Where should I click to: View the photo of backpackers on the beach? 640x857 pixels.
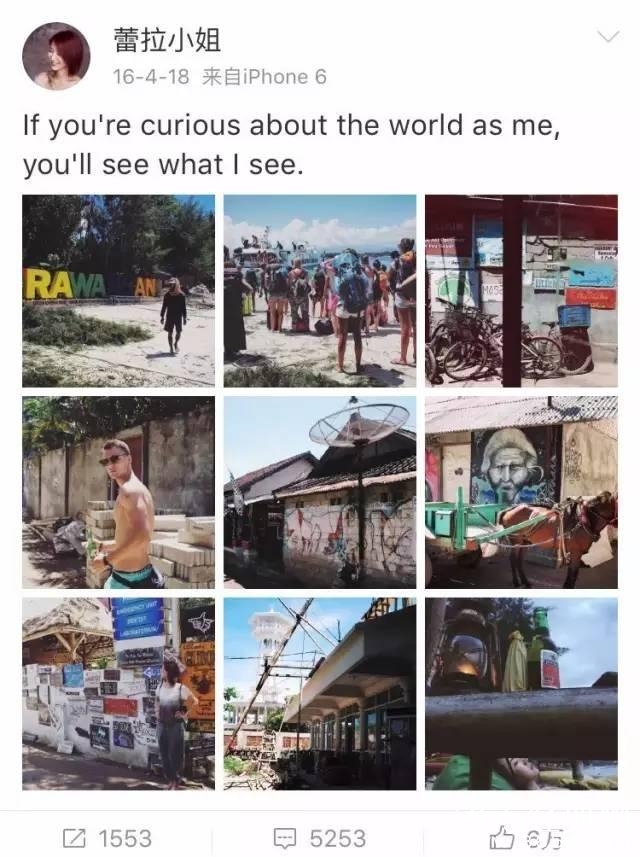point(320,290)
